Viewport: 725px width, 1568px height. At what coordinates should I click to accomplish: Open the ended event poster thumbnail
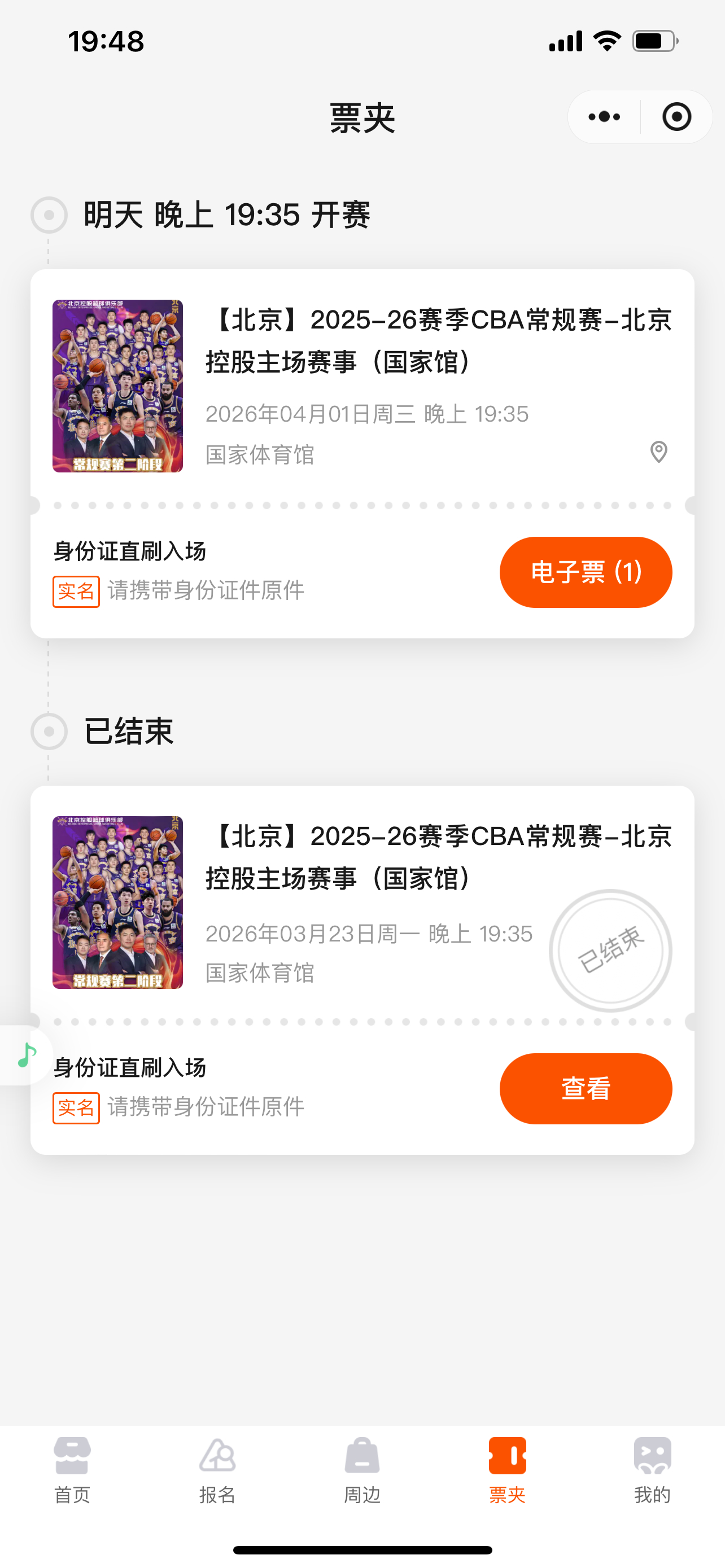point(117,901)
